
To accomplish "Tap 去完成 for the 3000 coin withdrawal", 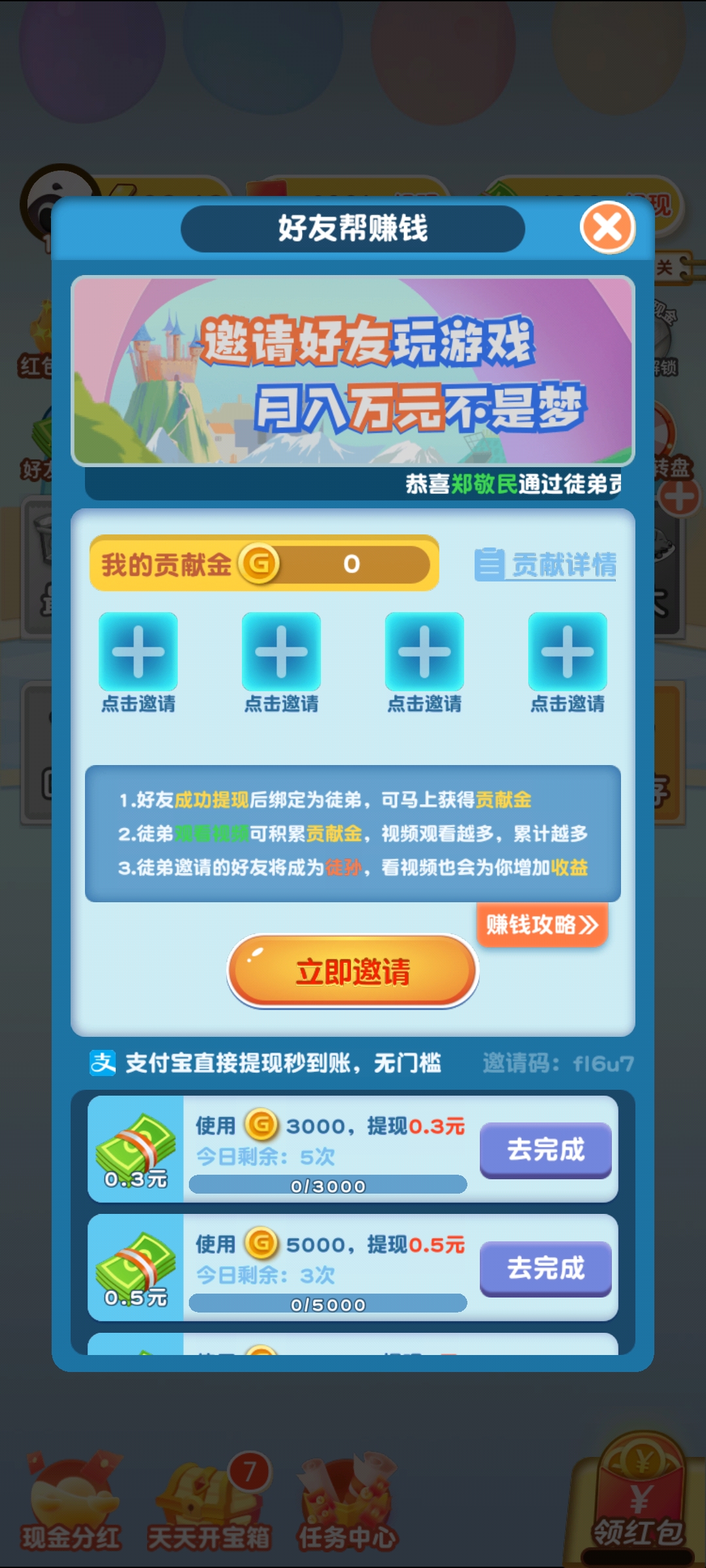I will (x=546, y=1151).
